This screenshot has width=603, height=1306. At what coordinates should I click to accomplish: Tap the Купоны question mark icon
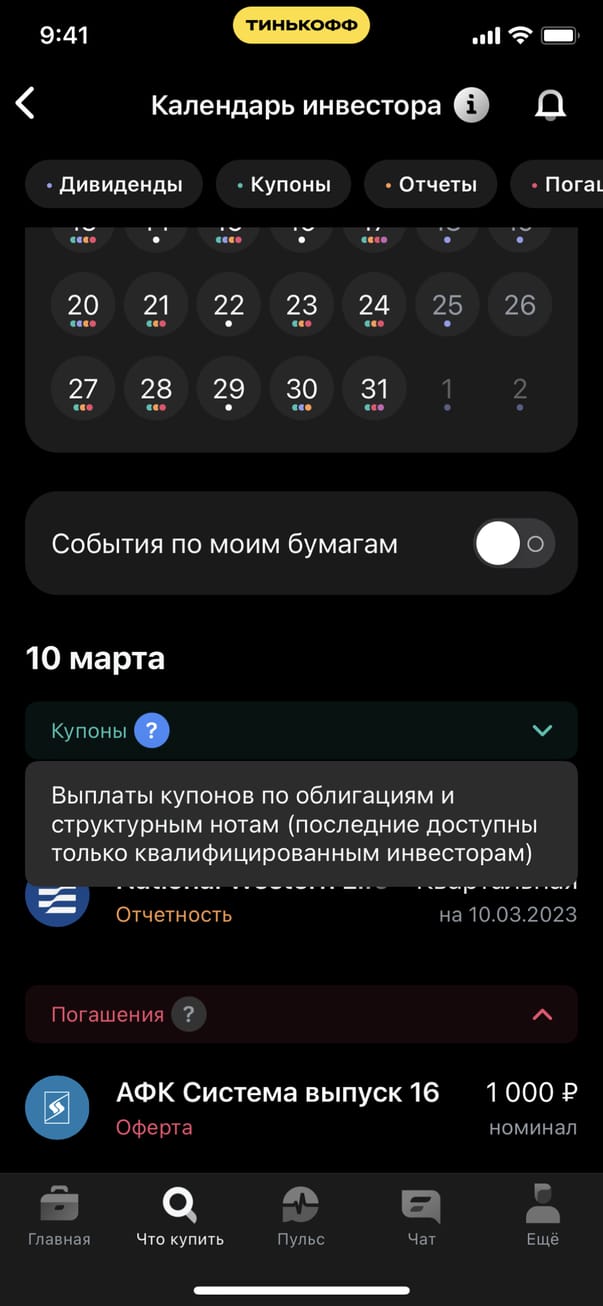pos(152,731)
